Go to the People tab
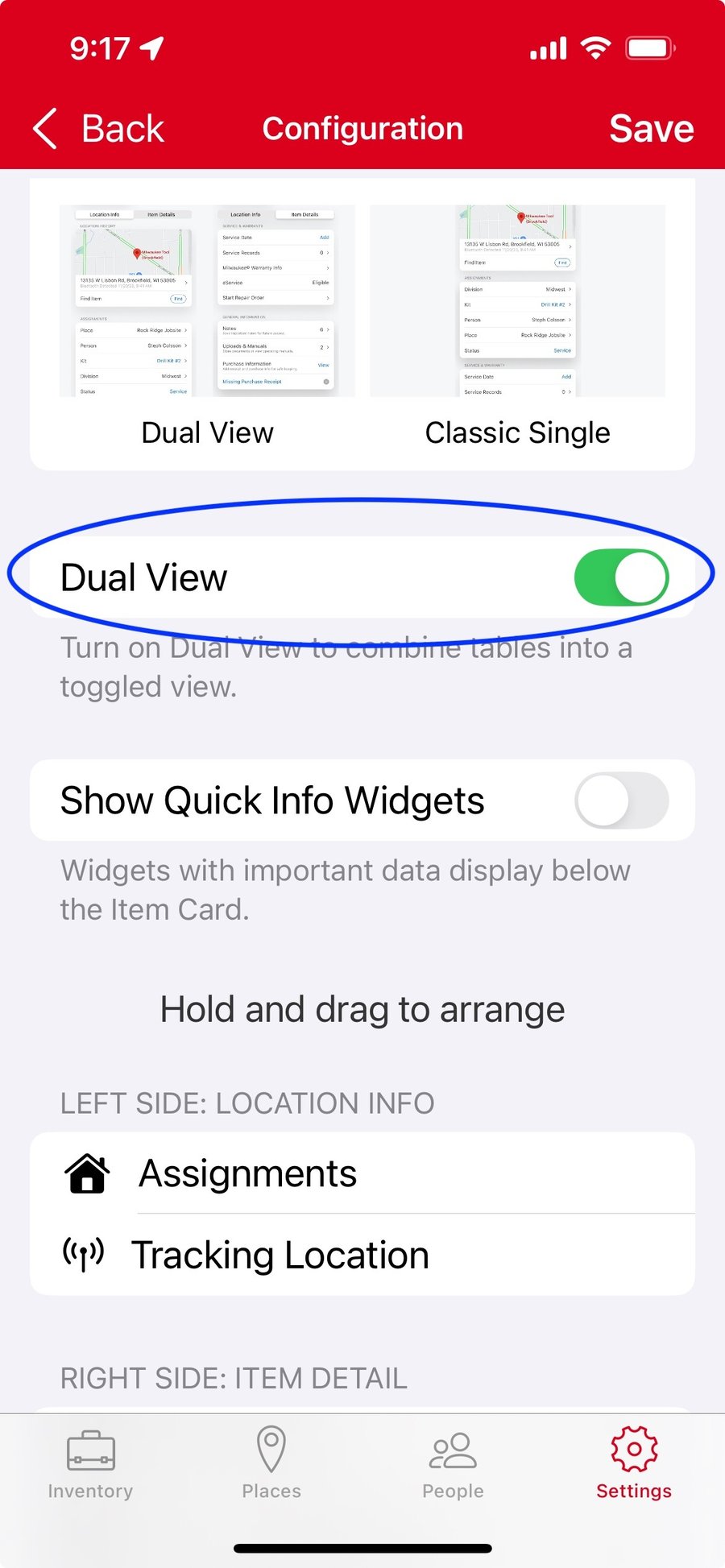 (x=453, y=1465)
